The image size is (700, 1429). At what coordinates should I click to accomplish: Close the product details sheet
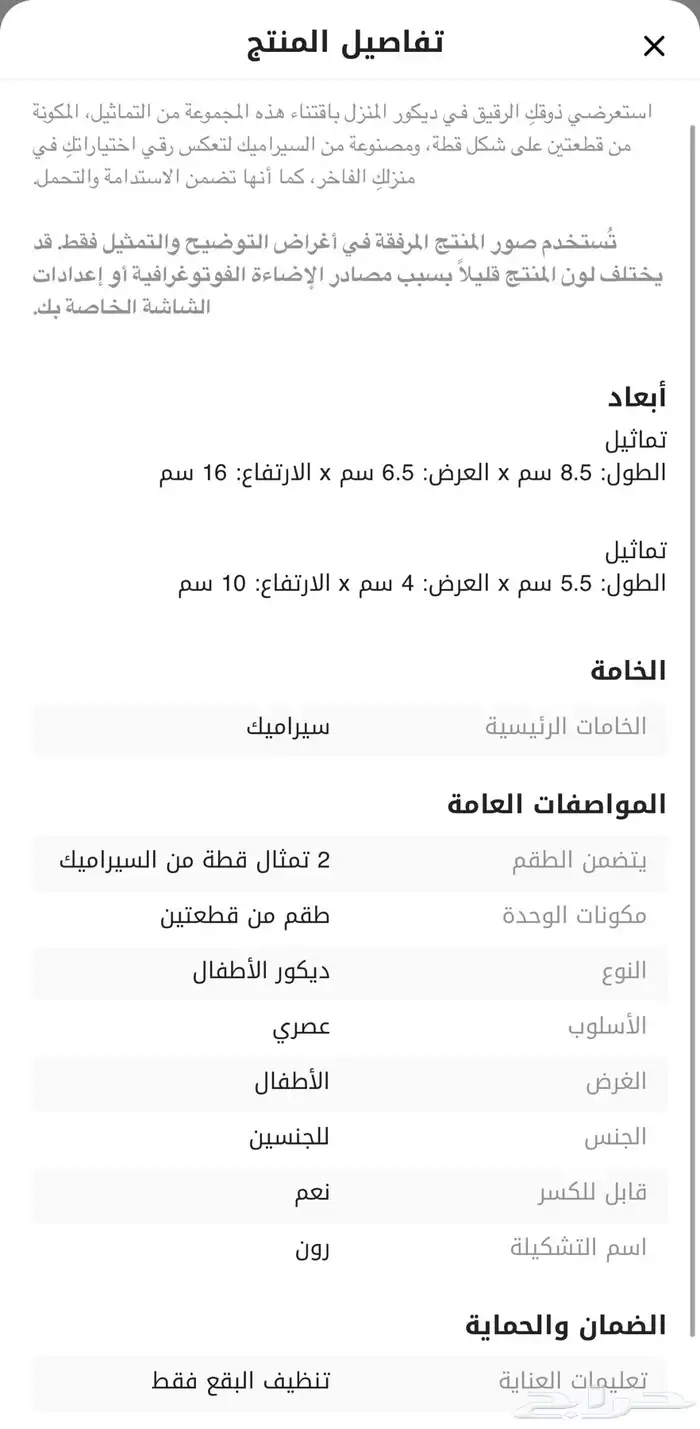[654, 46]
